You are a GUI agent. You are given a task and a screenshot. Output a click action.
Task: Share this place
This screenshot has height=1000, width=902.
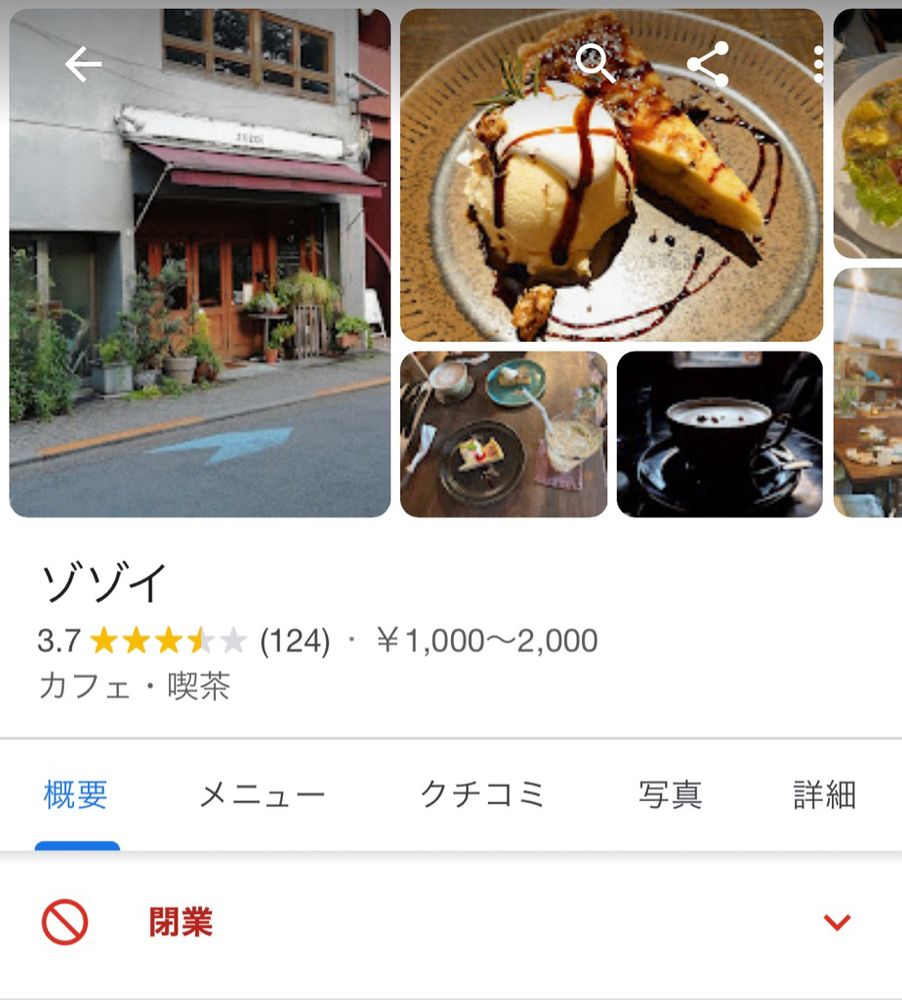(708, 64)
